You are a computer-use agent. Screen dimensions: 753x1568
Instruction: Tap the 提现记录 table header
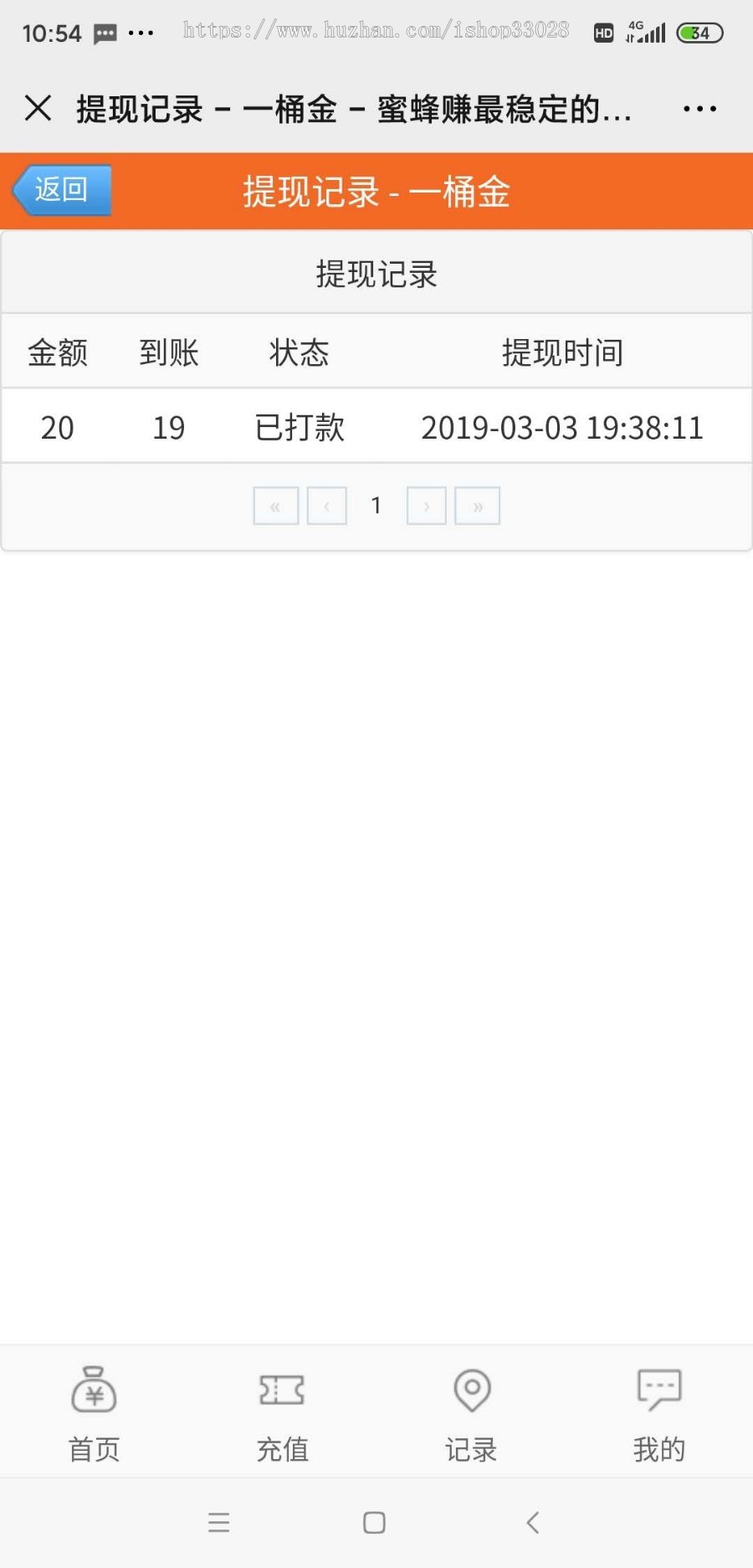pos(376,272)
